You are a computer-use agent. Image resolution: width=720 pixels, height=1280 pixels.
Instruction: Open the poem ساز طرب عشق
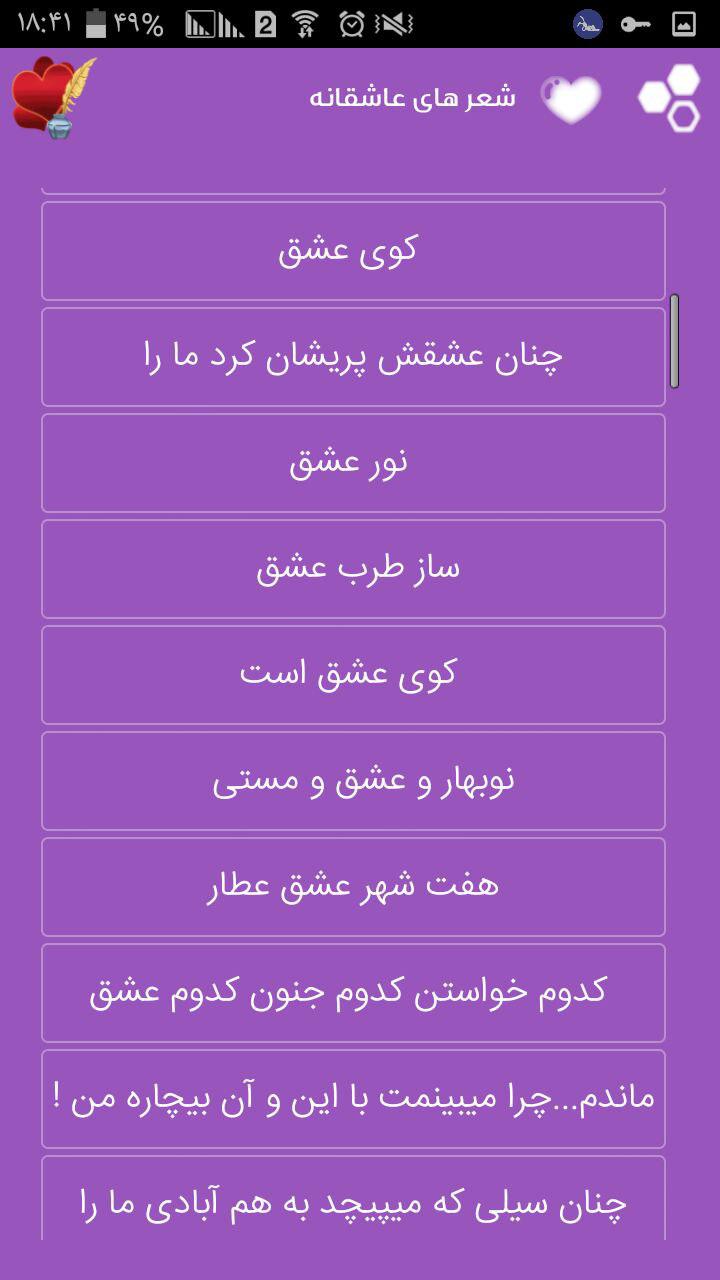pyautogui.click(x=353, y=569)
